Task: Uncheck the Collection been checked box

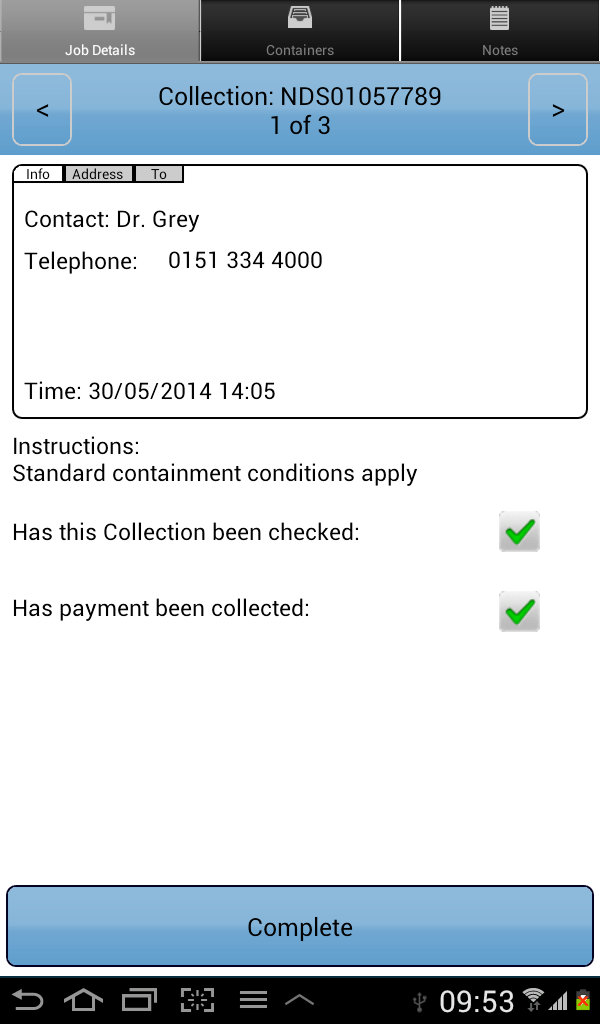Action: [x=520, y=532]
